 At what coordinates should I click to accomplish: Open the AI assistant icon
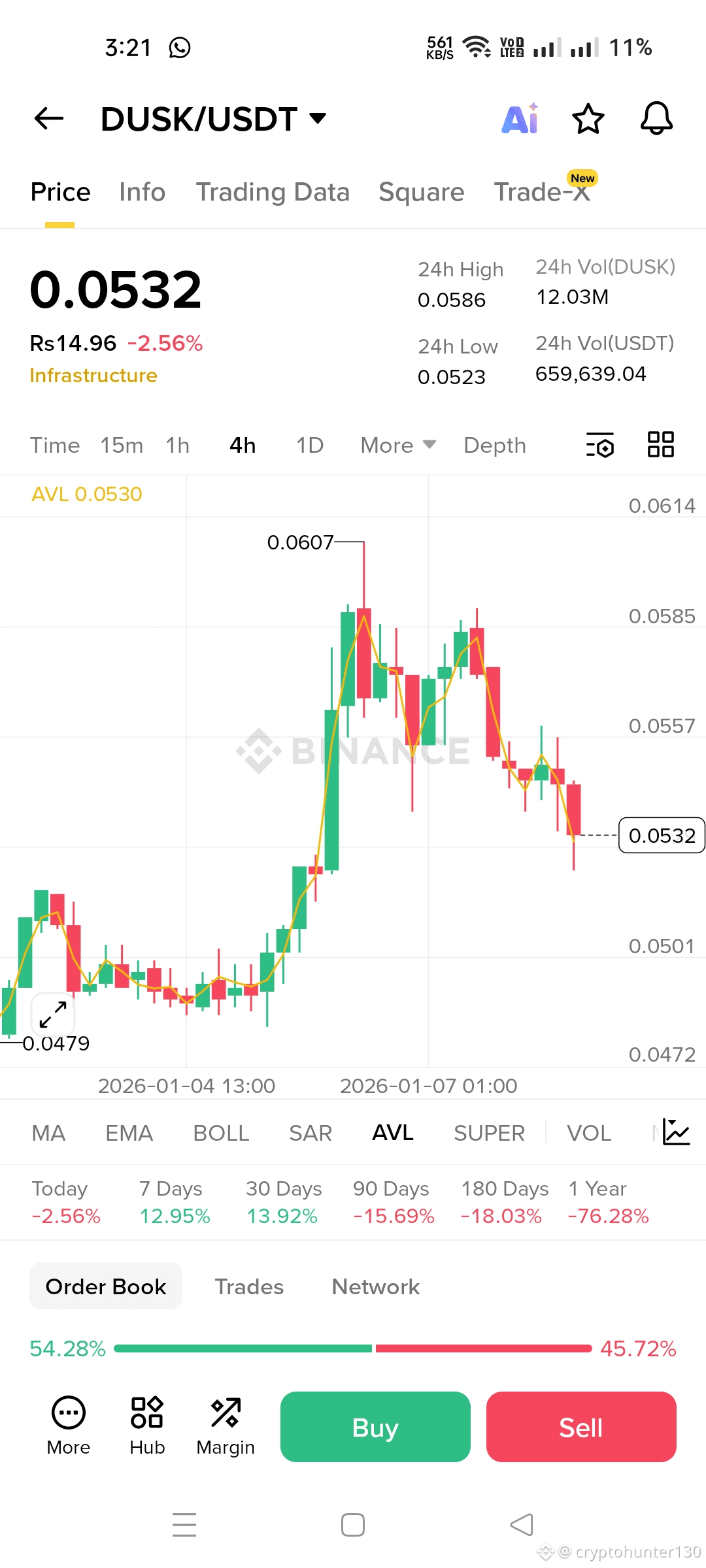pos(520,119)
